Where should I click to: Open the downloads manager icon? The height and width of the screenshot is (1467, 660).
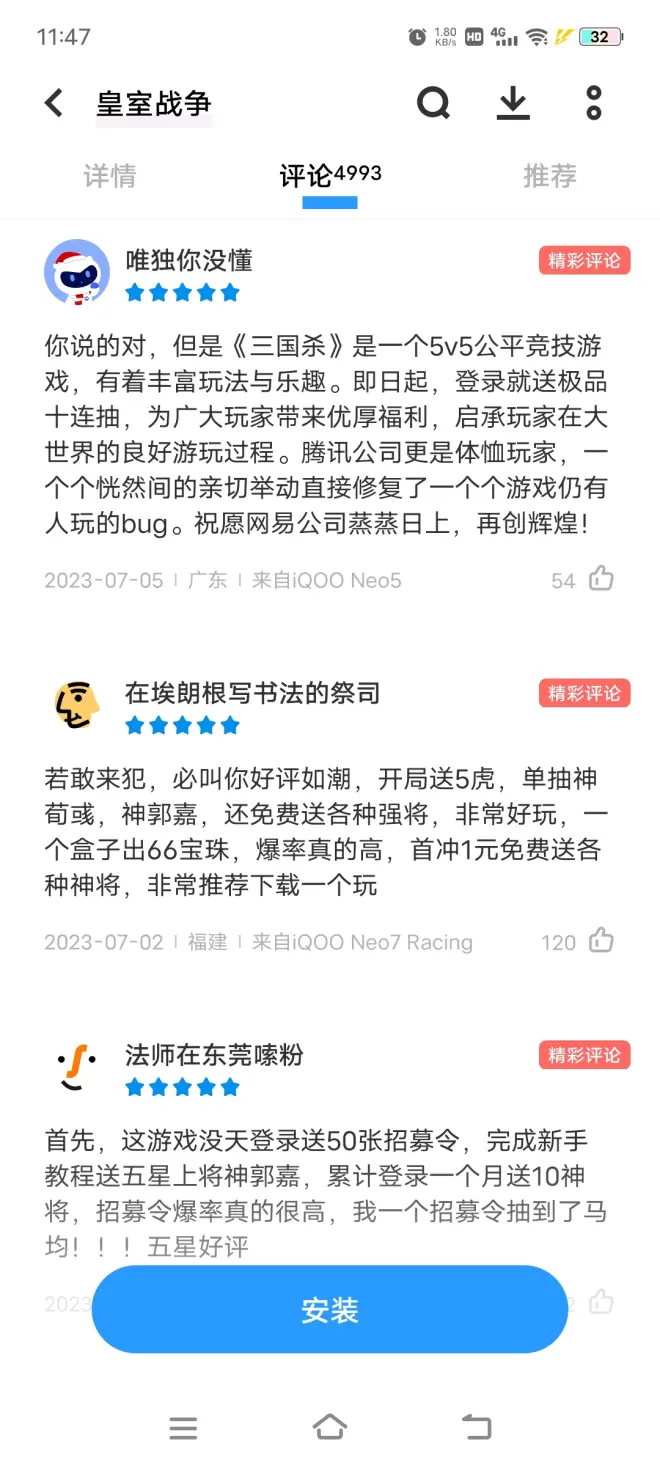513,103
